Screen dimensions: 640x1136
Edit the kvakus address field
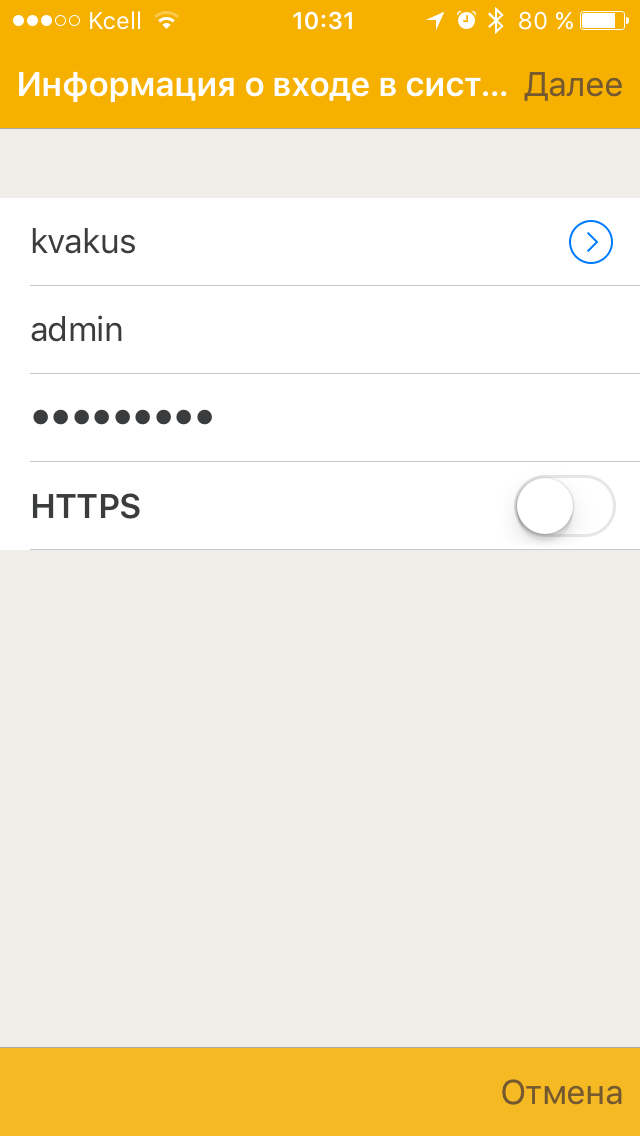coord(290,242)
